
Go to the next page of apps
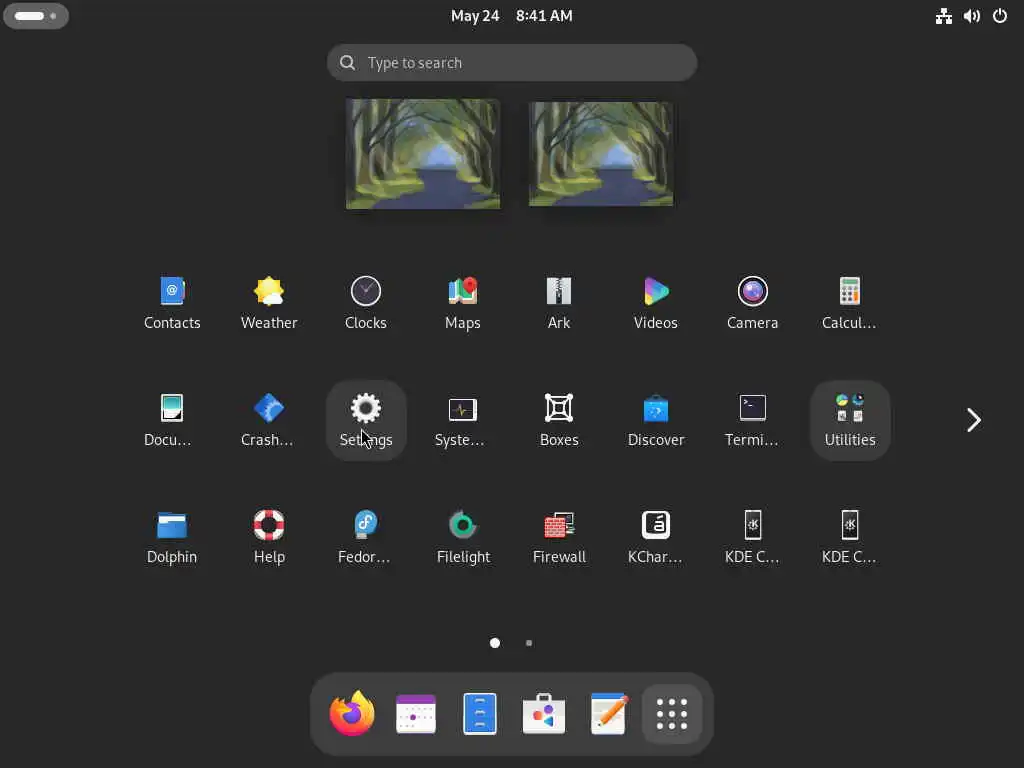[973, 420]
